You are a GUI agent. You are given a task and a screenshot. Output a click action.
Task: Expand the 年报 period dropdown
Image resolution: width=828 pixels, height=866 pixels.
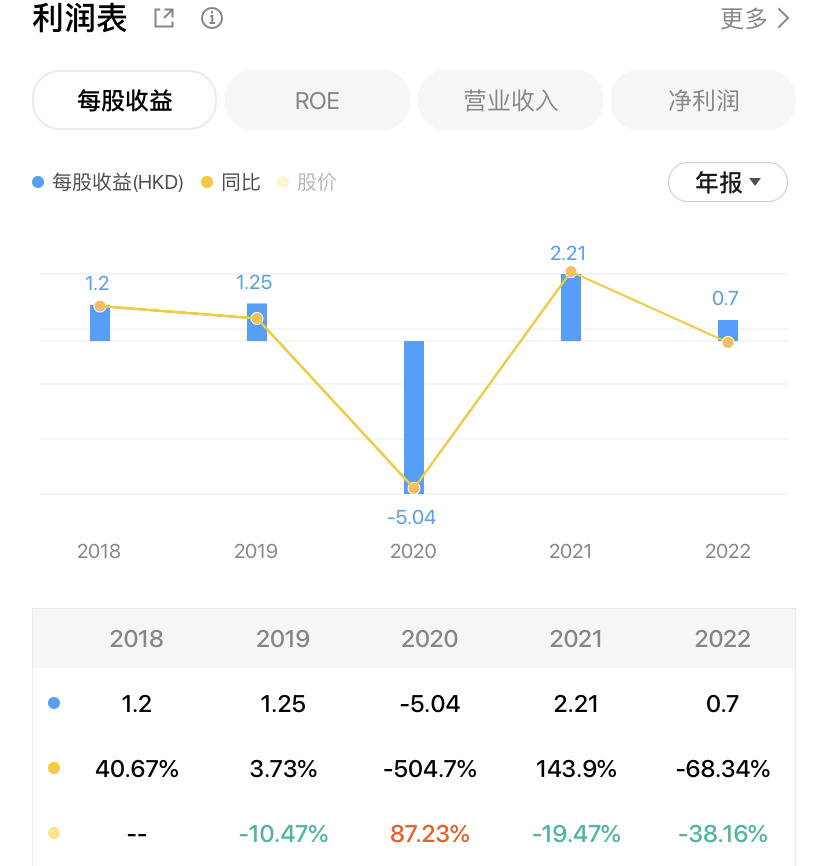[x=727, y=182]
